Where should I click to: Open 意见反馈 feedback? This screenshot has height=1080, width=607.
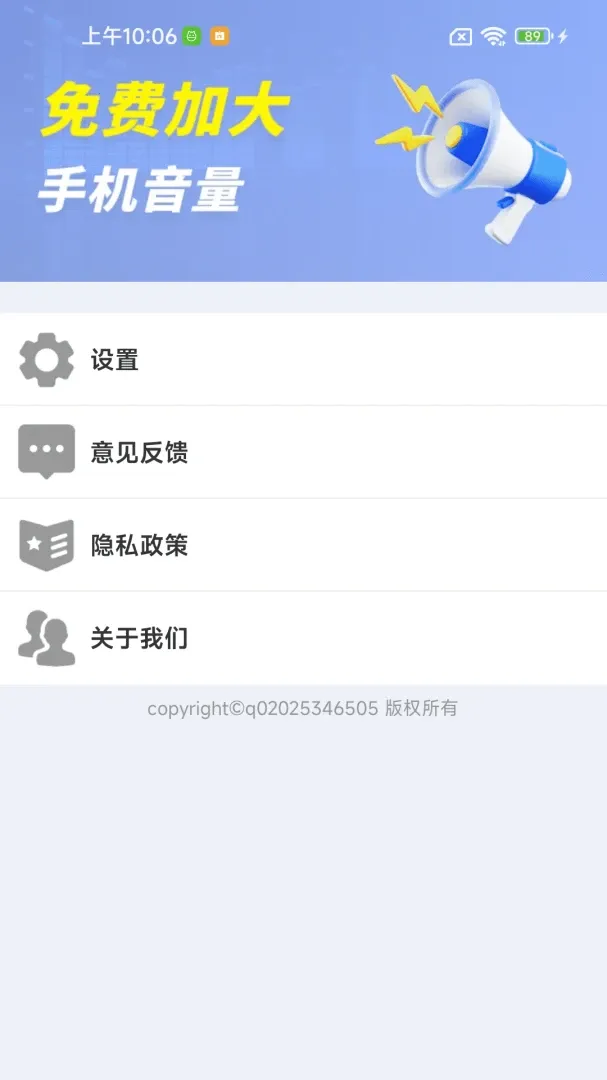(x=303, y=453)
